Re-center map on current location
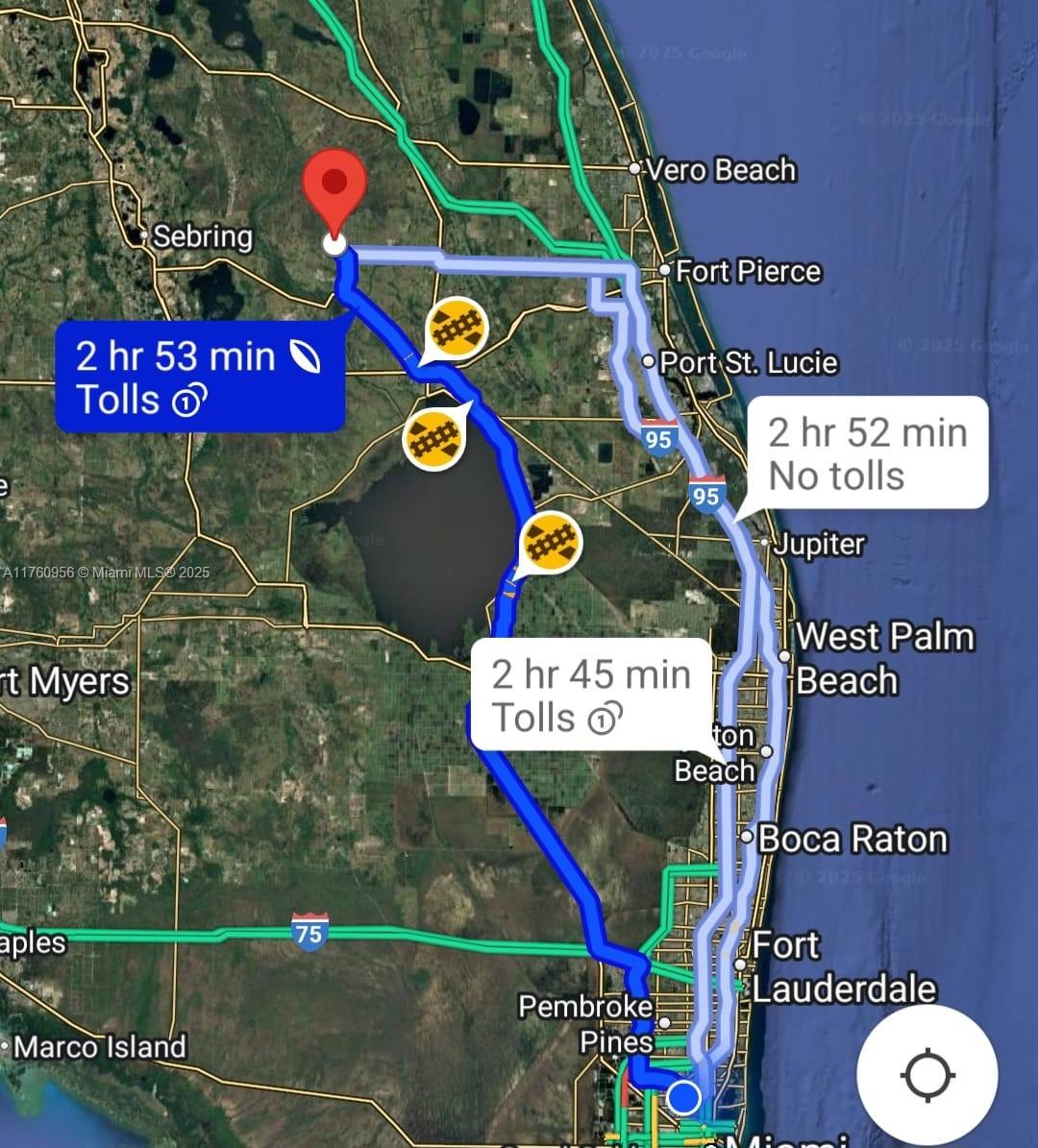 click(927, 1075)
